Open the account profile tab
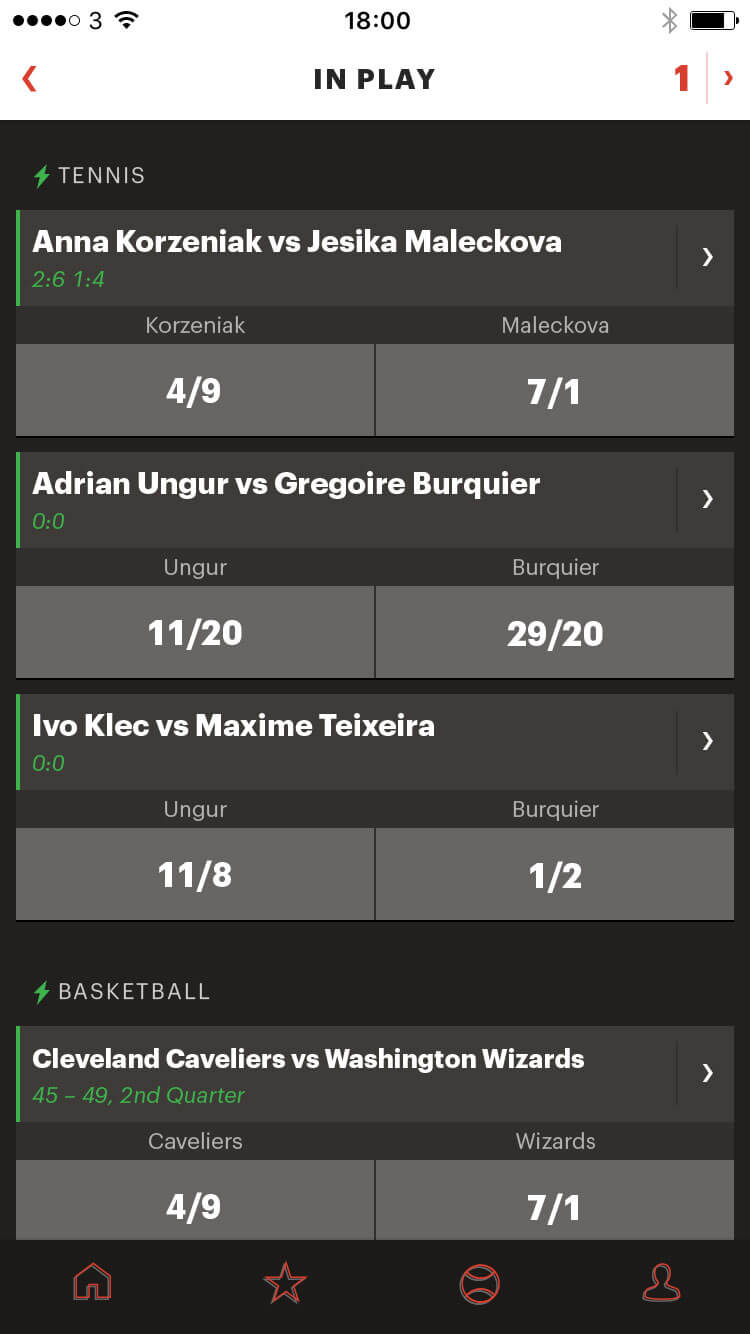Image resolution: width=750 pixels, height=1334 pixels. click(x=661, y=1283)
